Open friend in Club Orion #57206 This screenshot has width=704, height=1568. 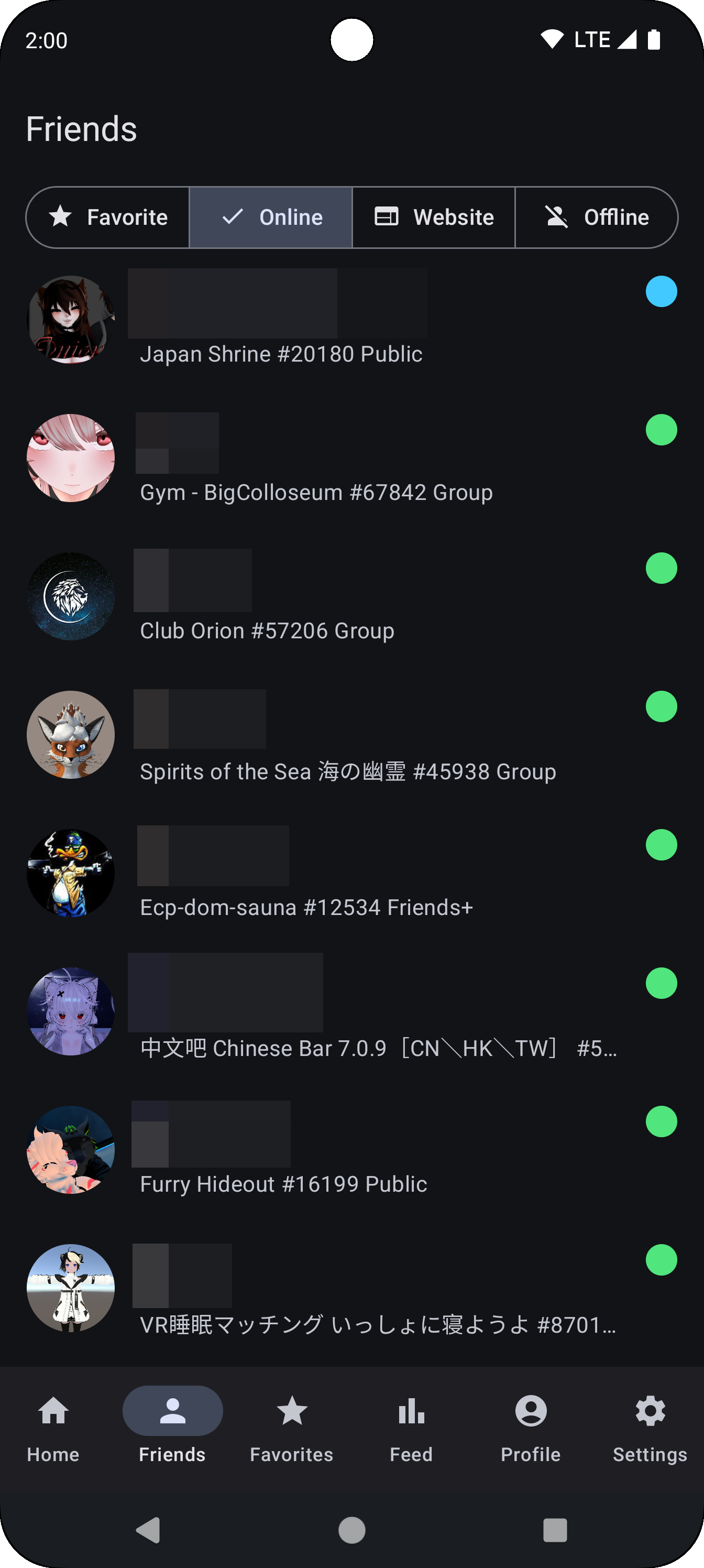(x=351, y=596)
